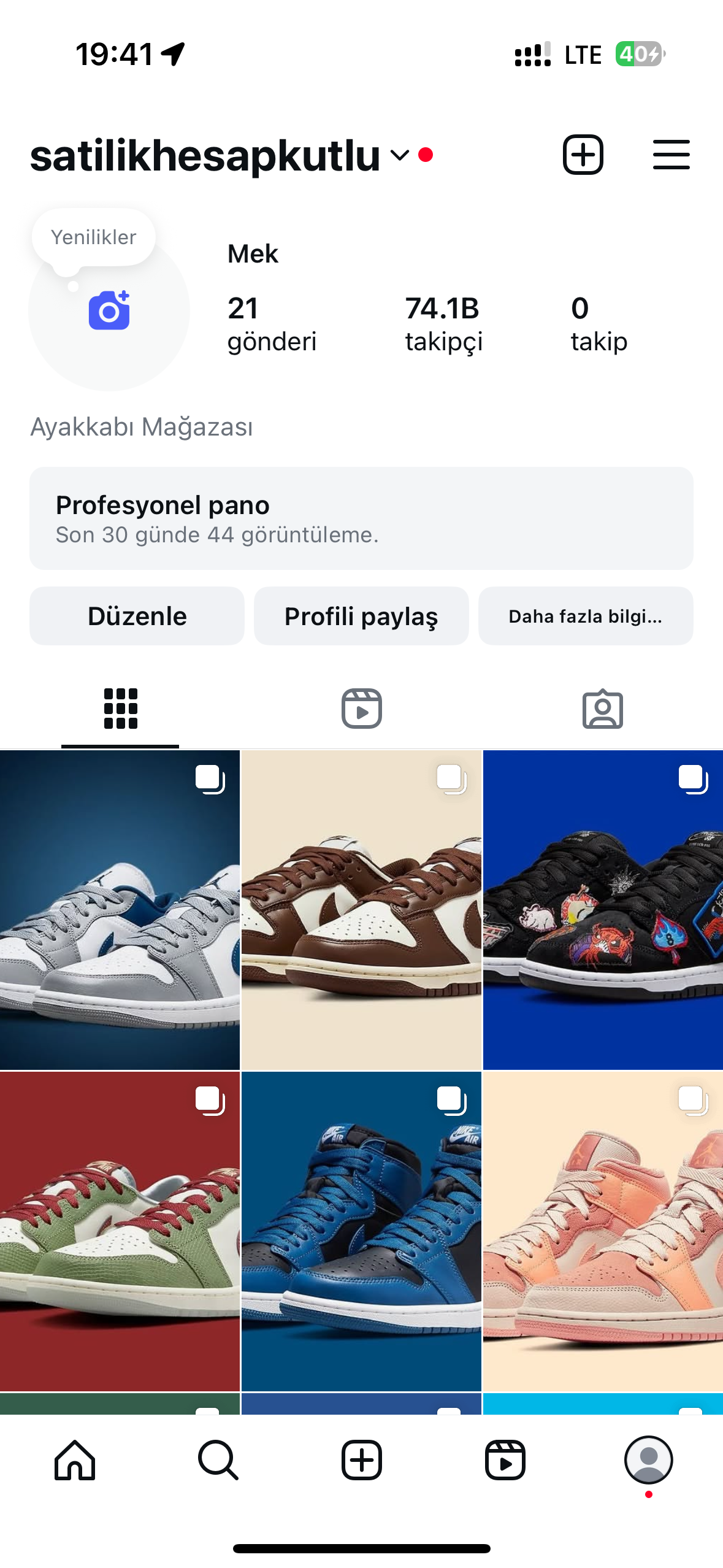The image size is (723, 1568).
Task: Switch to the Reels profile tab
Action: [361, 709]
